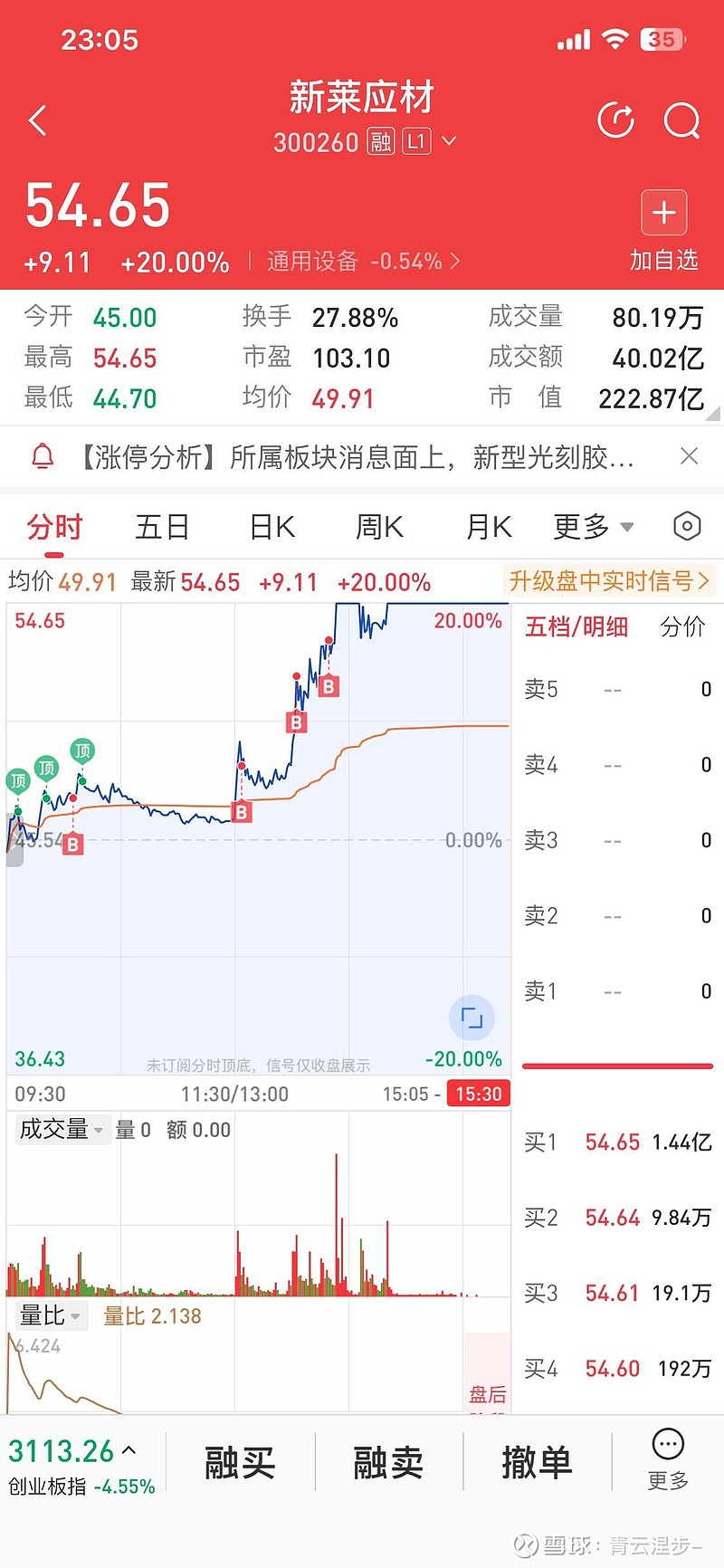Open the search magnifier

pyautogui.click(x=681, y=120)
